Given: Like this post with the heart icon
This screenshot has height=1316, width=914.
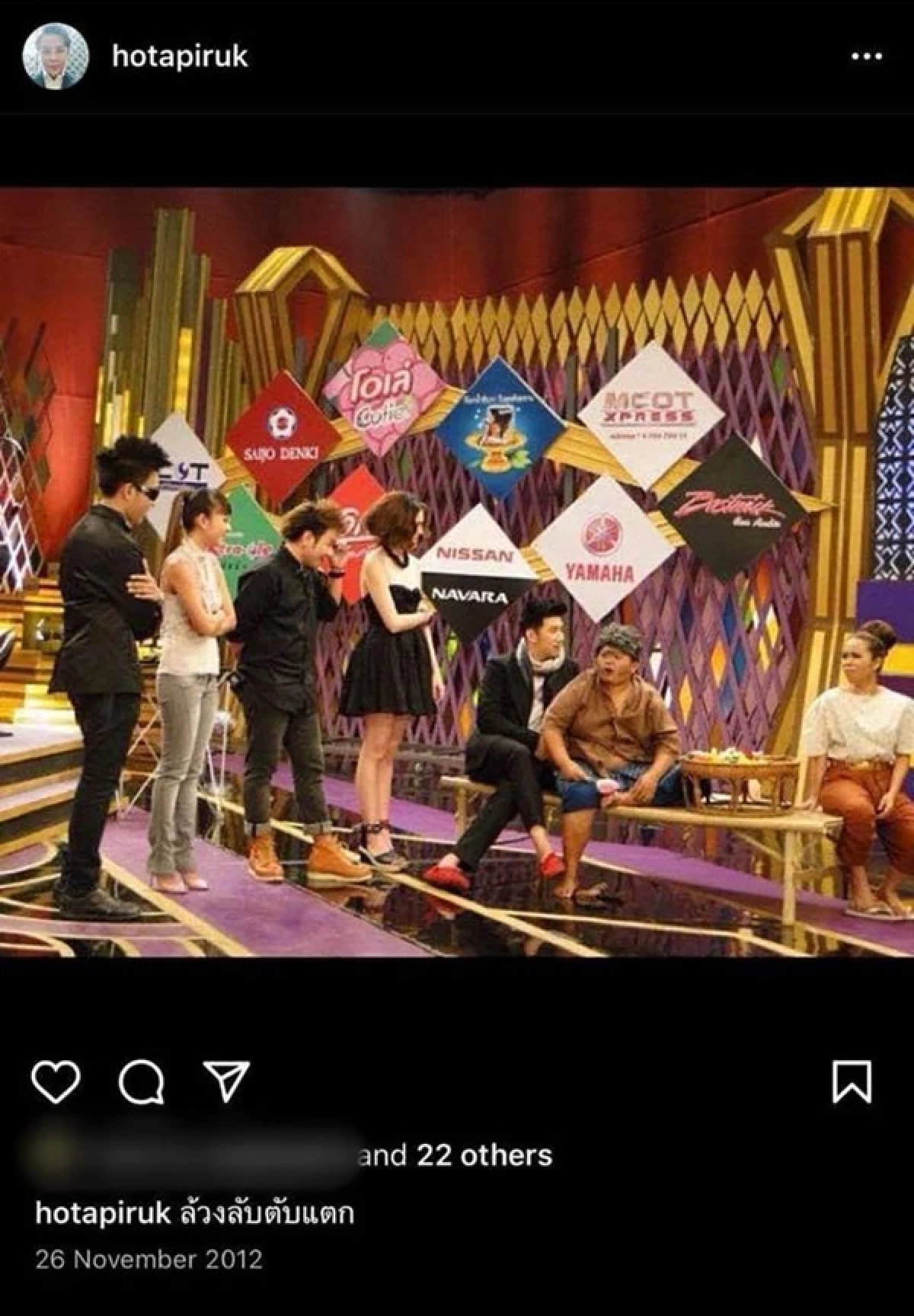Looking at the screenshot, I should 56,1081.
